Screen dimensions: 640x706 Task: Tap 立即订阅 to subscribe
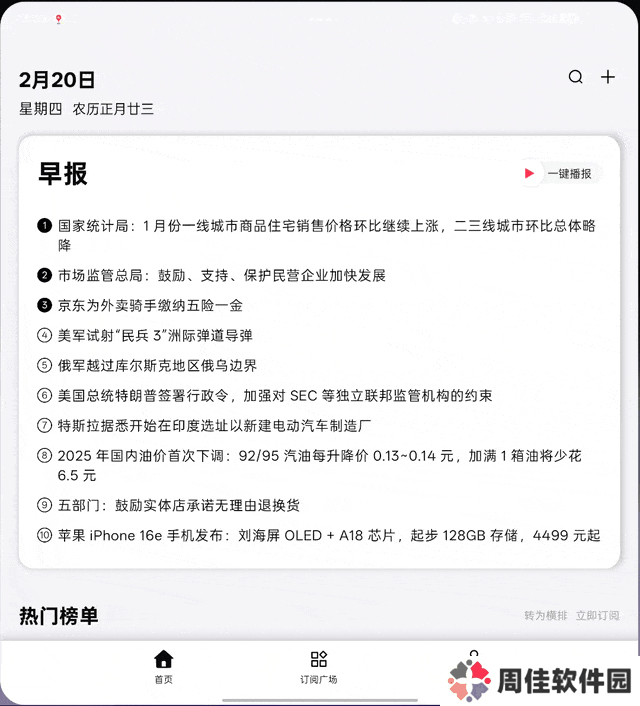click(x=597, y=616)
